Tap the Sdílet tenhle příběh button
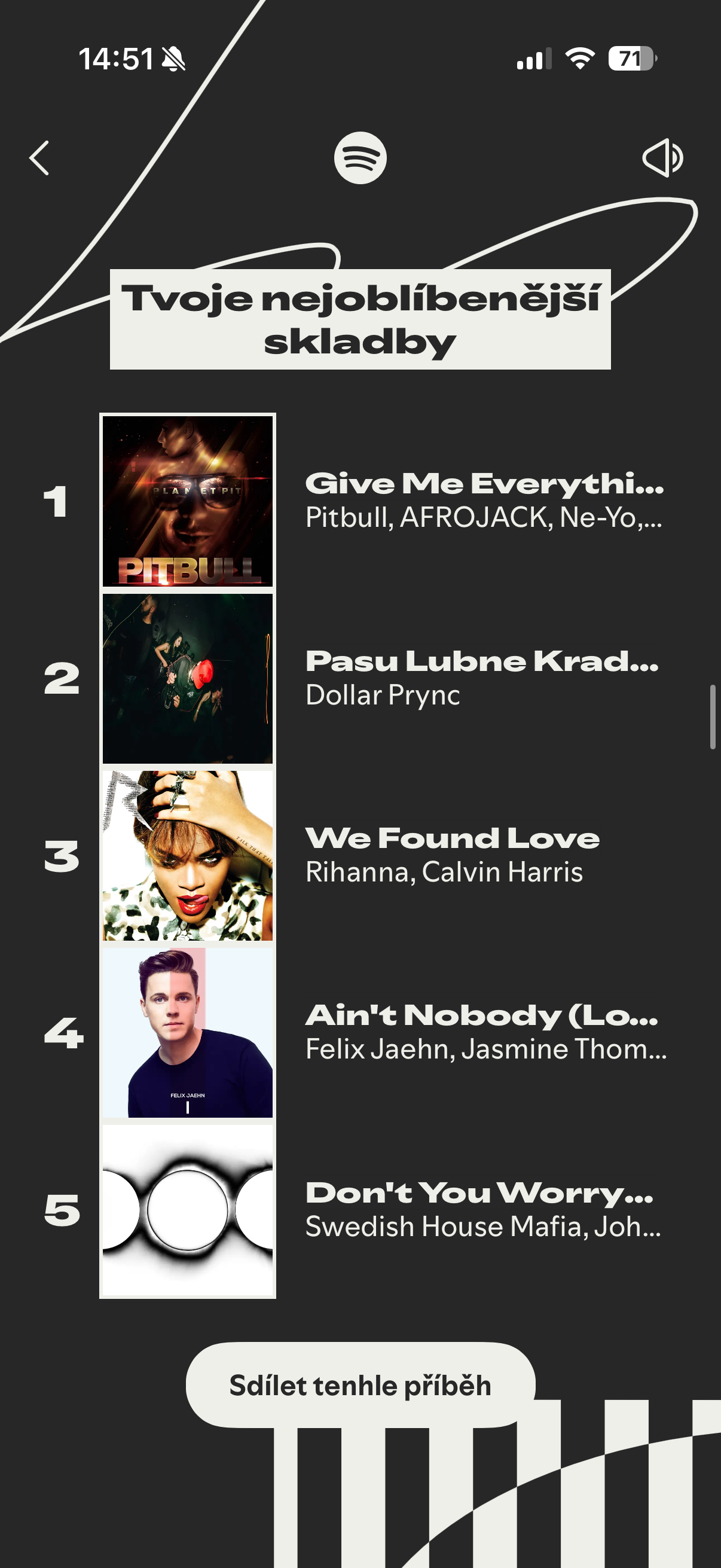The height and width of the screenshot is (1568, 721). pos(360,1385)
